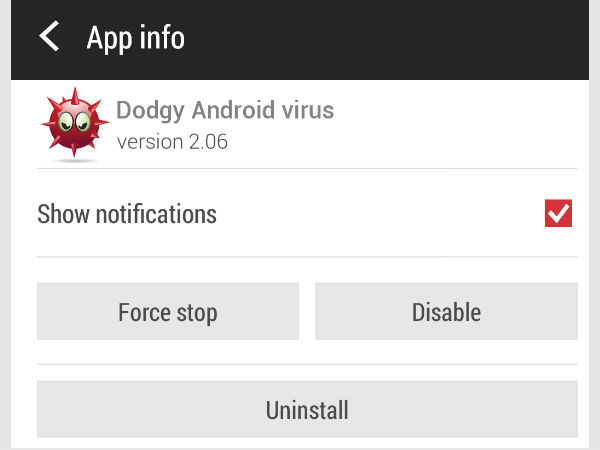The image size is (600, 450).
Task: Tap the Disable button
Action: [446, 312]
